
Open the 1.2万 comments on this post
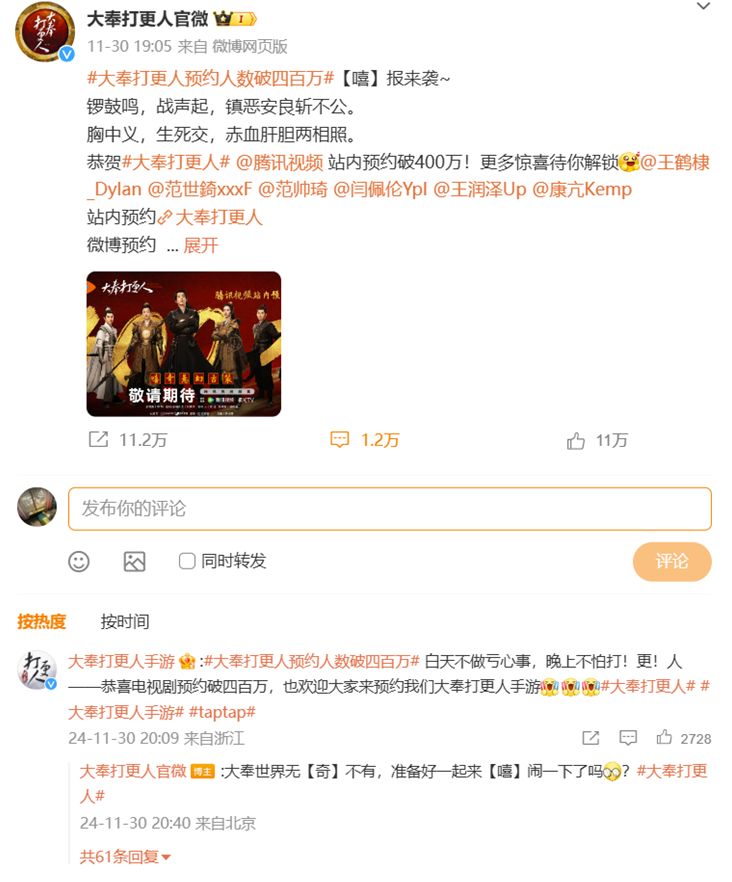(365, 440)
